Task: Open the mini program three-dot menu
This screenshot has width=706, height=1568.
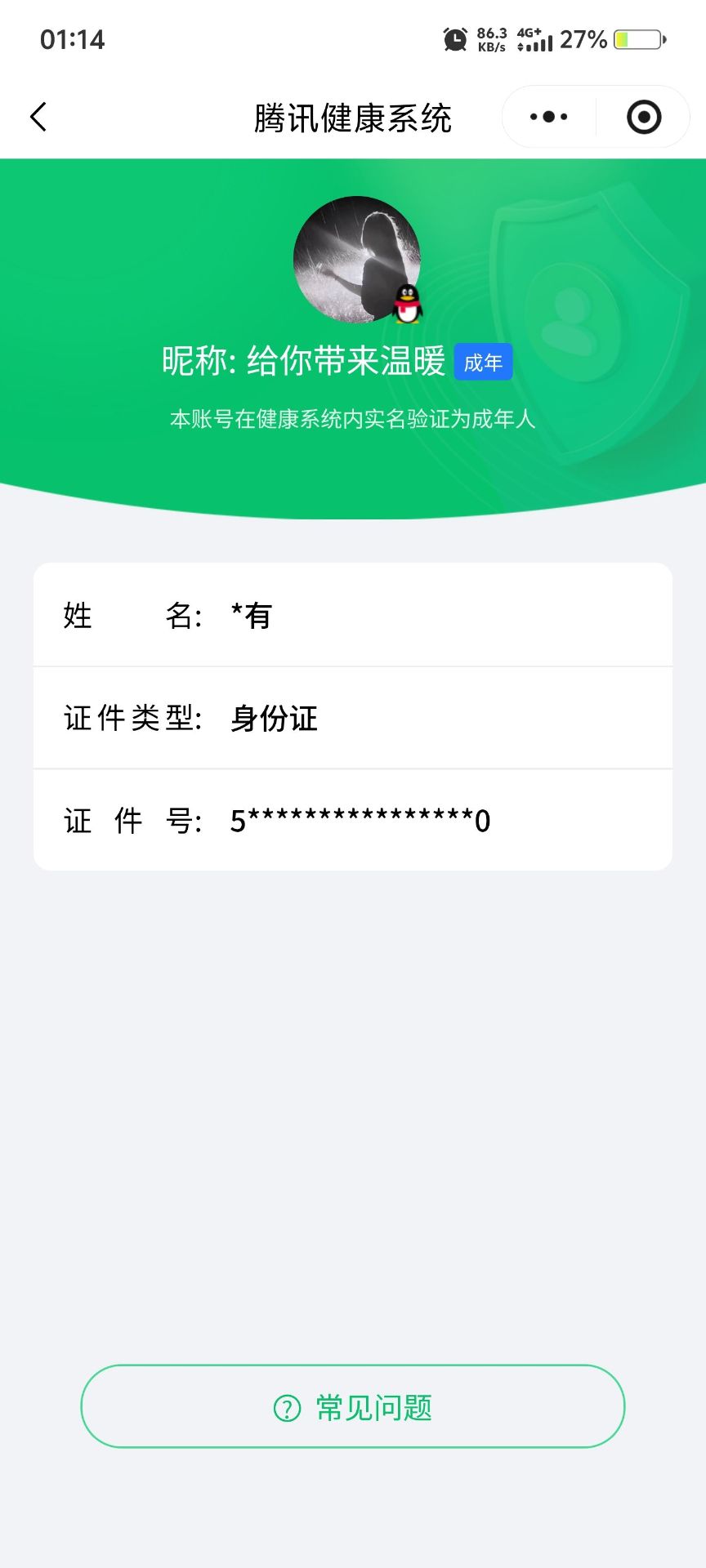Action: (549, 117)
